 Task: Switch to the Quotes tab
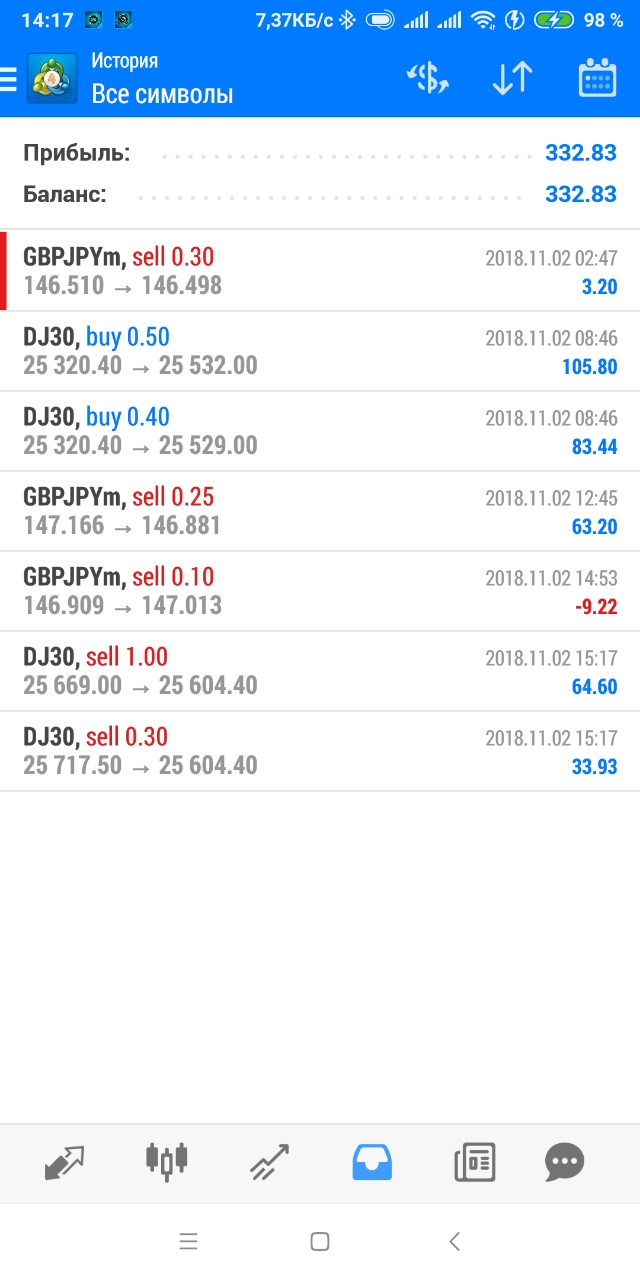click(65, 1162)
